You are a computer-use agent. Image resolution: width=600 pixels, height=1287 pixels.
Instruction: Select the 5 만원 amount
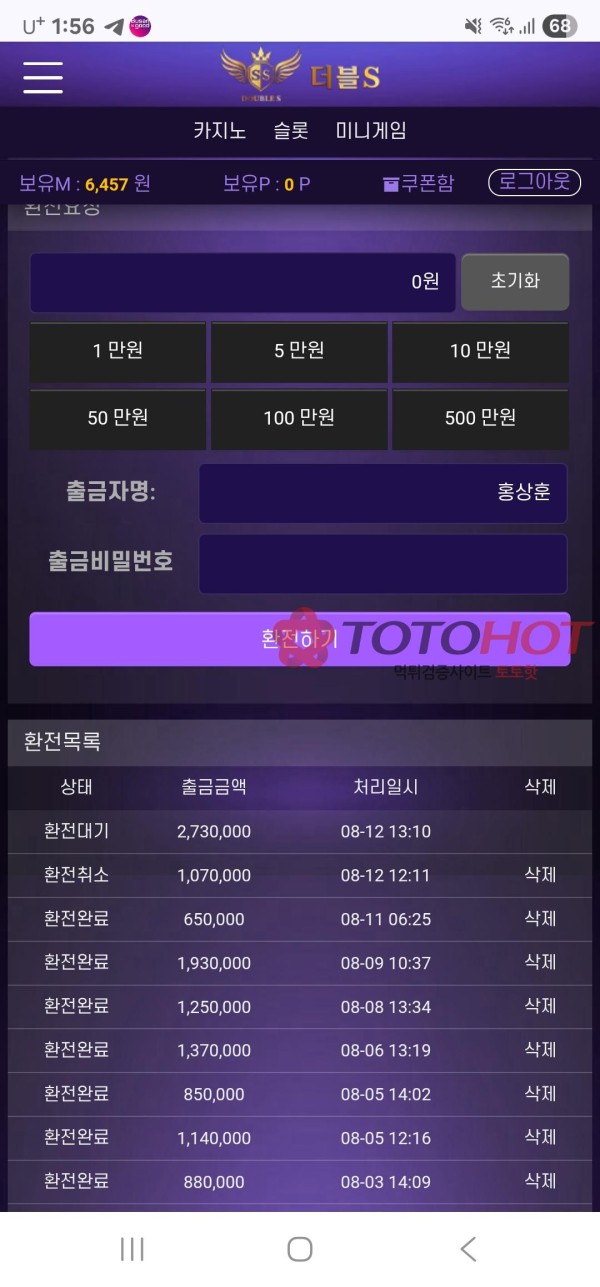[x=299, y=351]
